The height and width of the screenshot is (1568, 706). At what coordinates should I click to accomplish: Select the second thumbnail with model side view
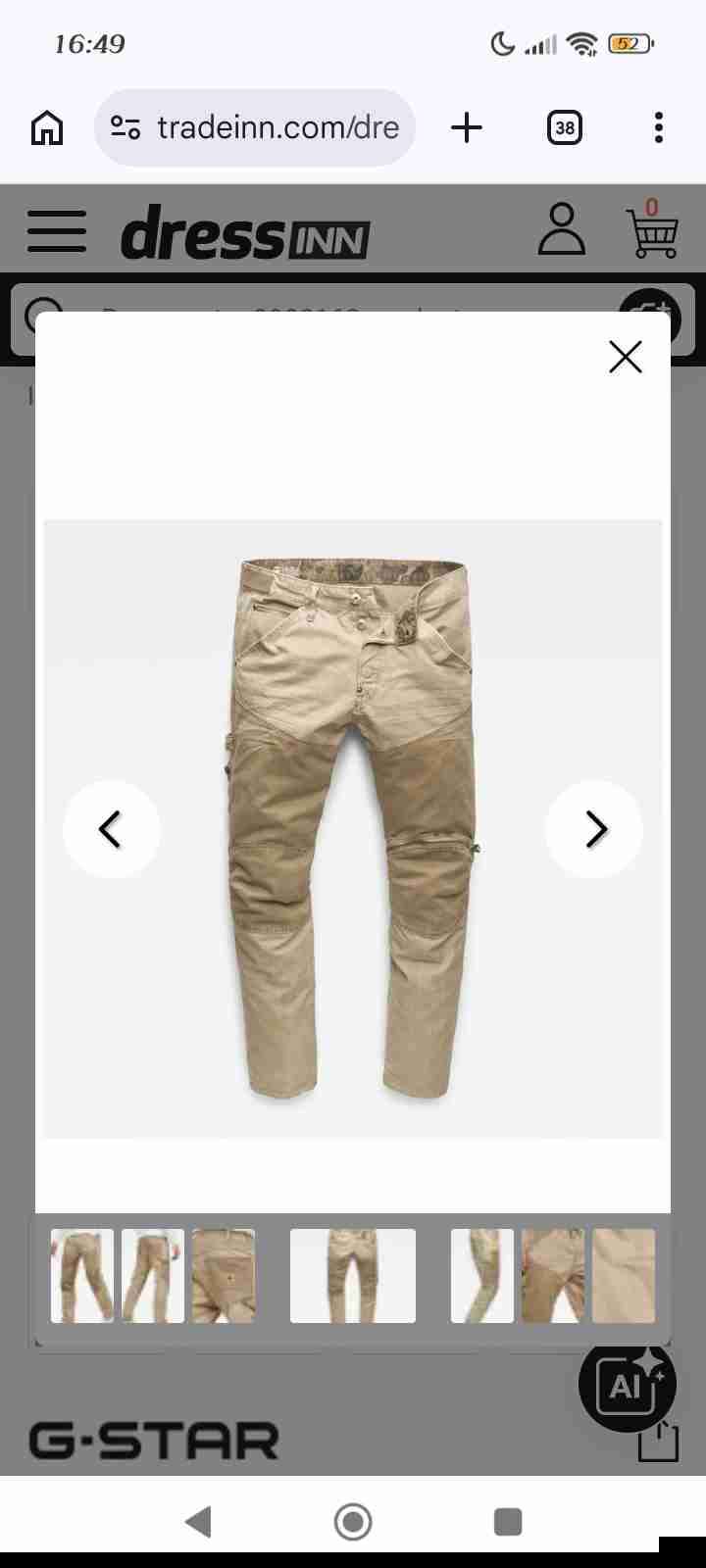(x=153, y=1276)
